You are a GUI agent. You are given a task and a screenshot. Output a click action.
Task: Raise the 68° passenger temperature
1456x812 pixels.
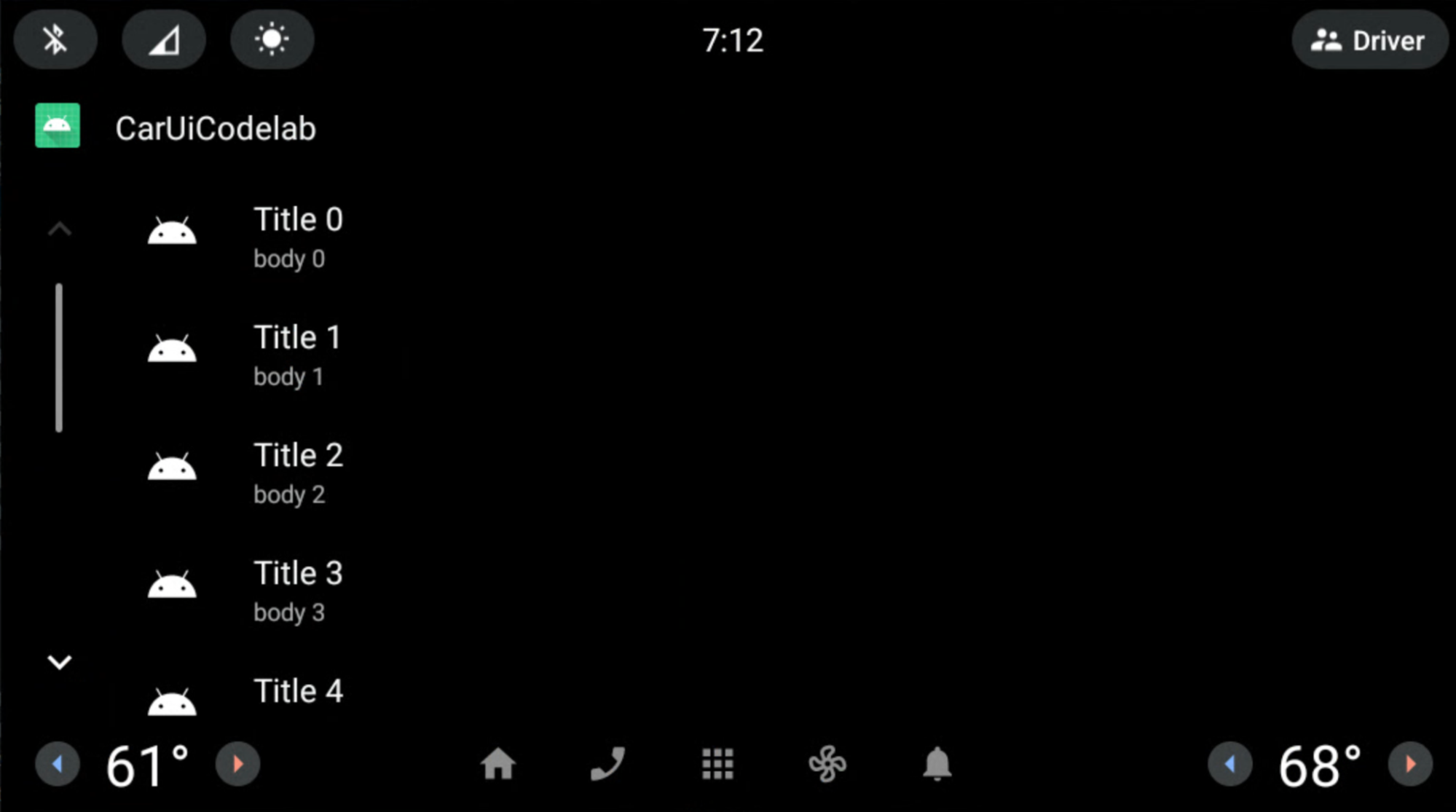point(1410,764)
